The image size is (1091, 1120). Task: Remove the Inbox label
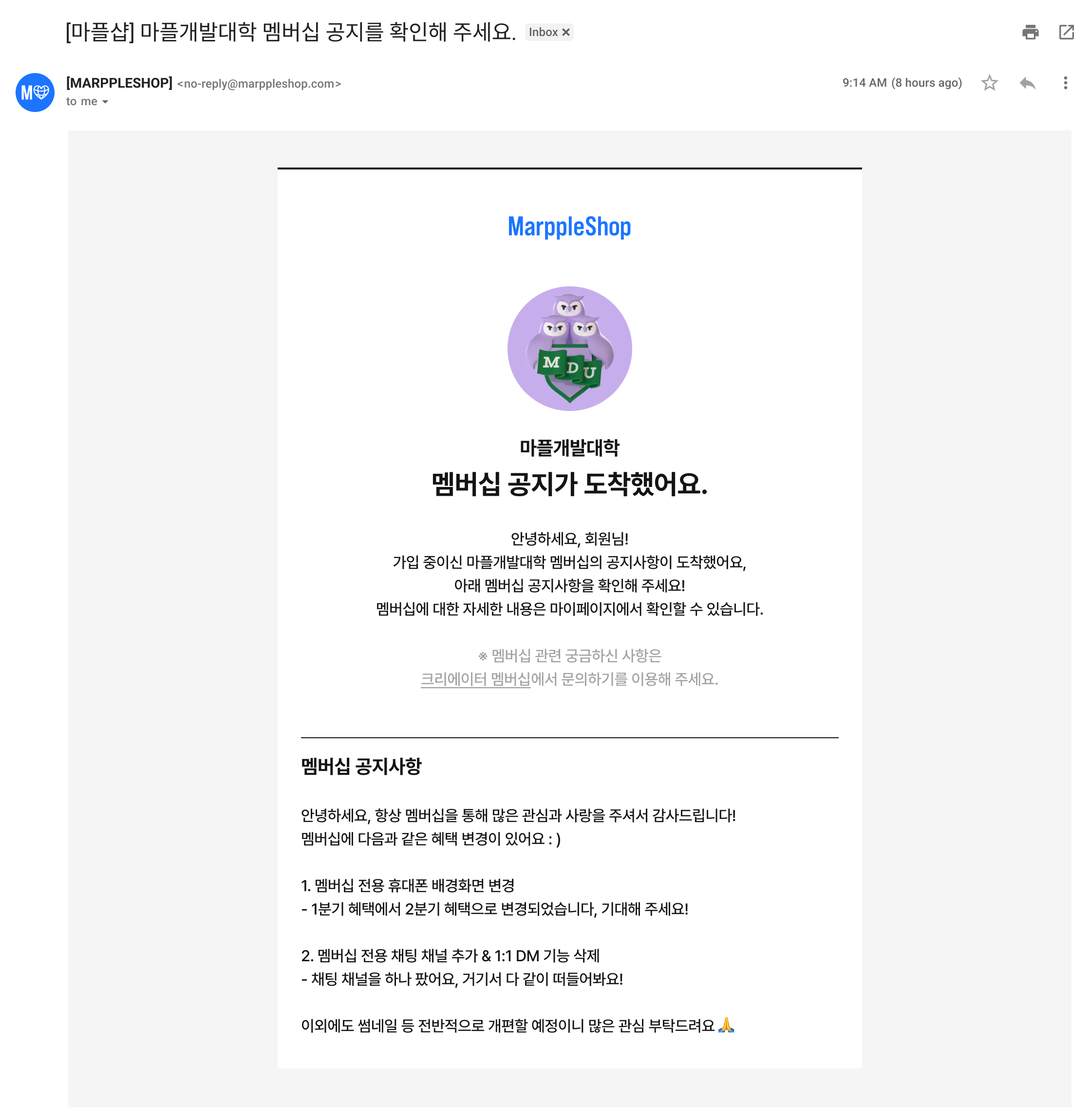(x=565, y=32)
